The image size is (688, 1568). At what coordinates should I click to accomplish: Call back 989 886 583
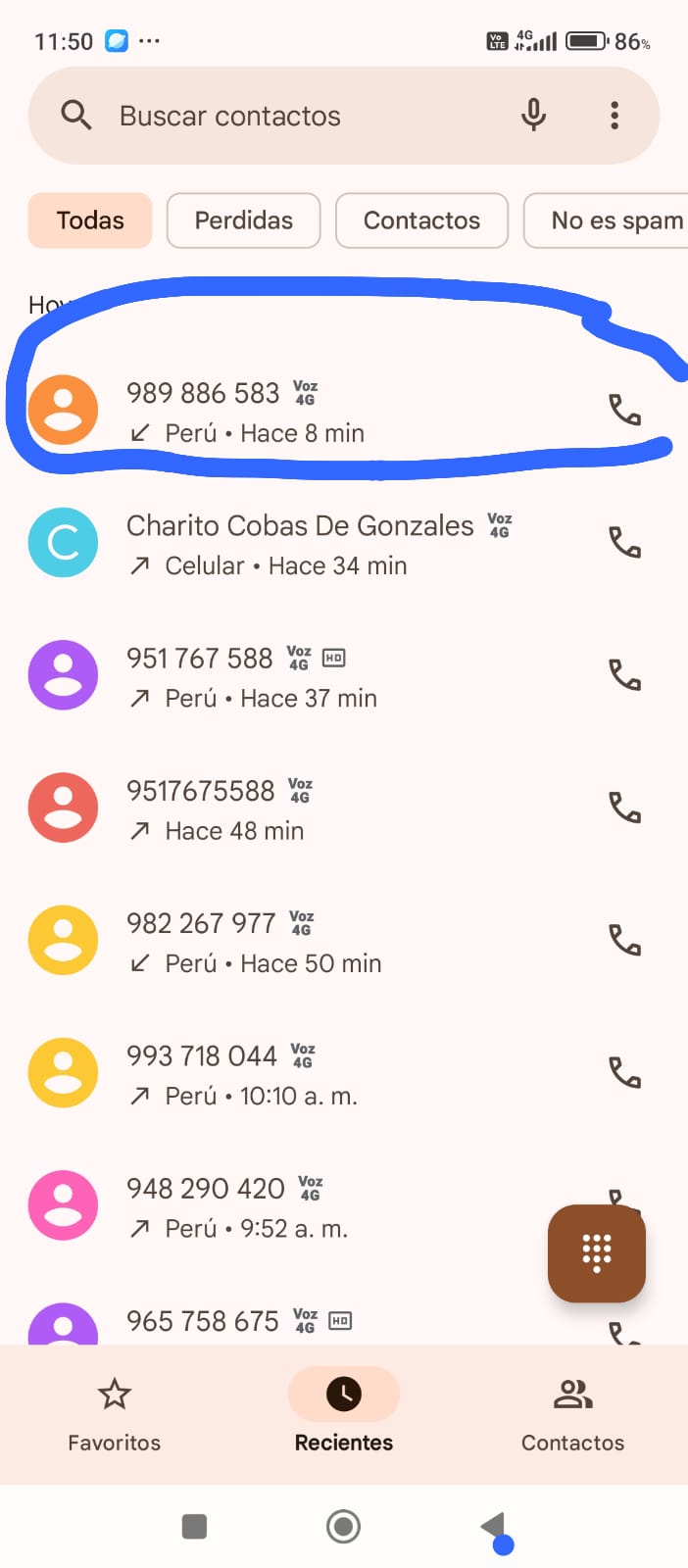click(624, 410)
